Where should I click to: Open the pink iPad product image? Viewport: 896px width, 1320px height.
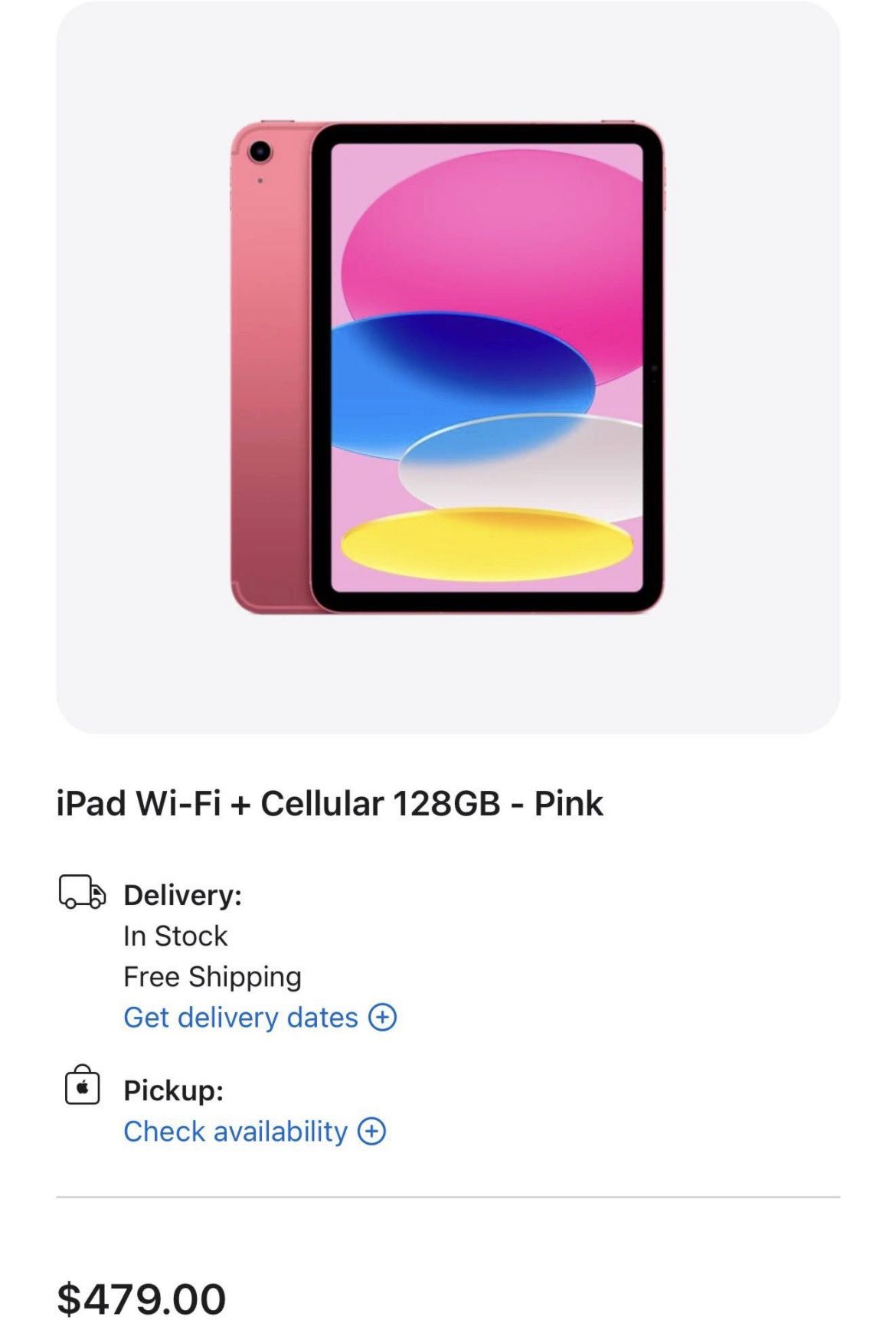pyautogui.click(x=447, y=368)
